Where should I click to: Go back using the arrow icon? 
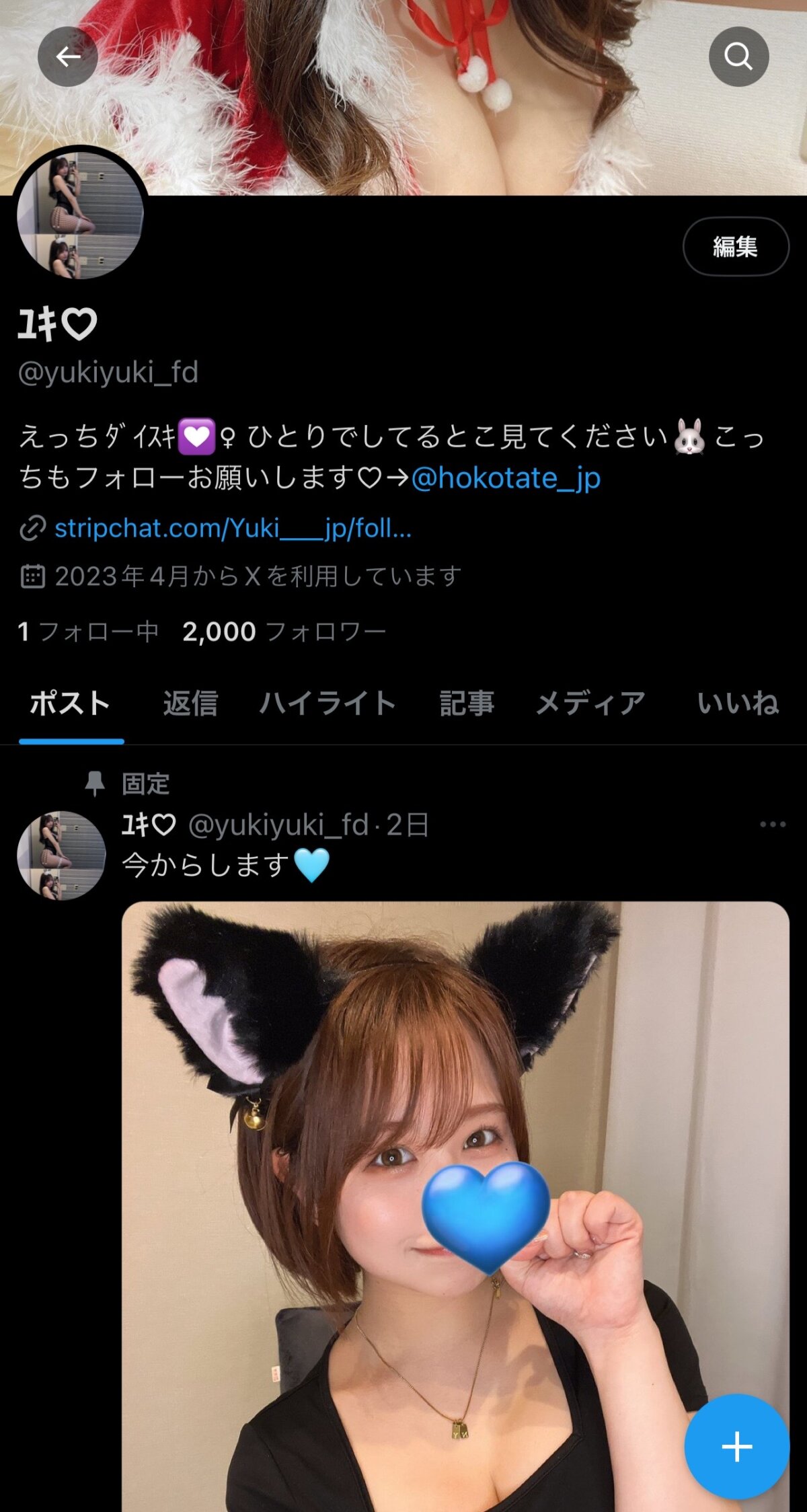pyautogui.click(x=67, y=56)
